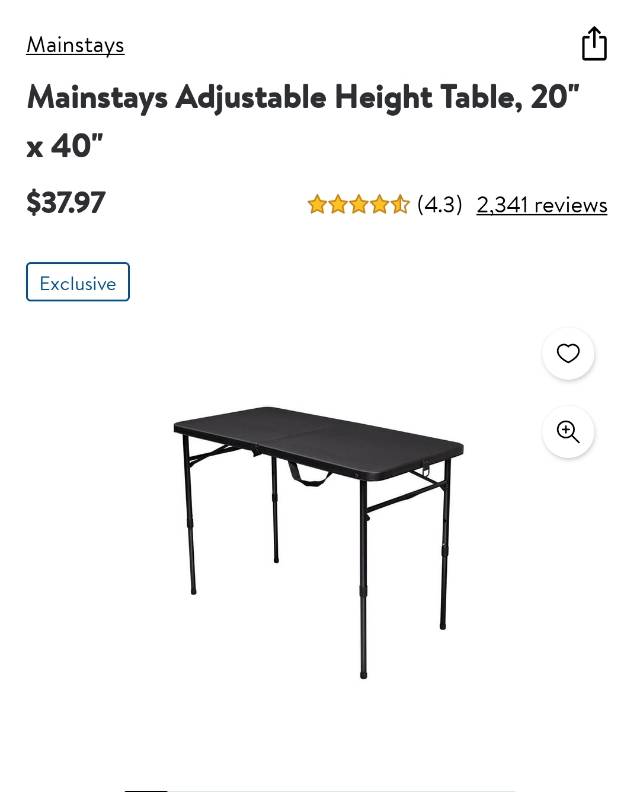Share this Mainstays table product
The width and height of the screenshot is (640, 792).
(594, 44)
